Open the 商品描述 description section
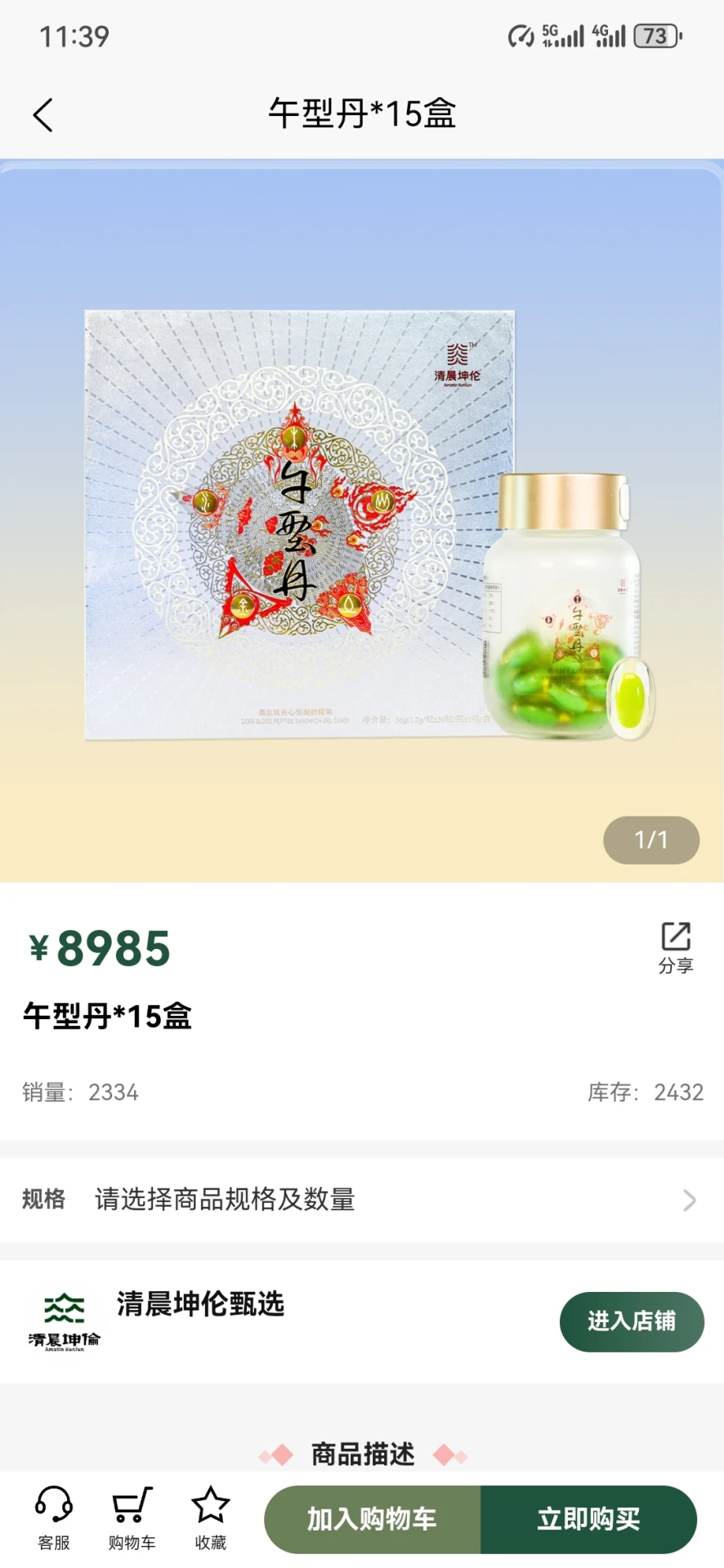Screen dimensions: 724x1568 point(362,1453)
